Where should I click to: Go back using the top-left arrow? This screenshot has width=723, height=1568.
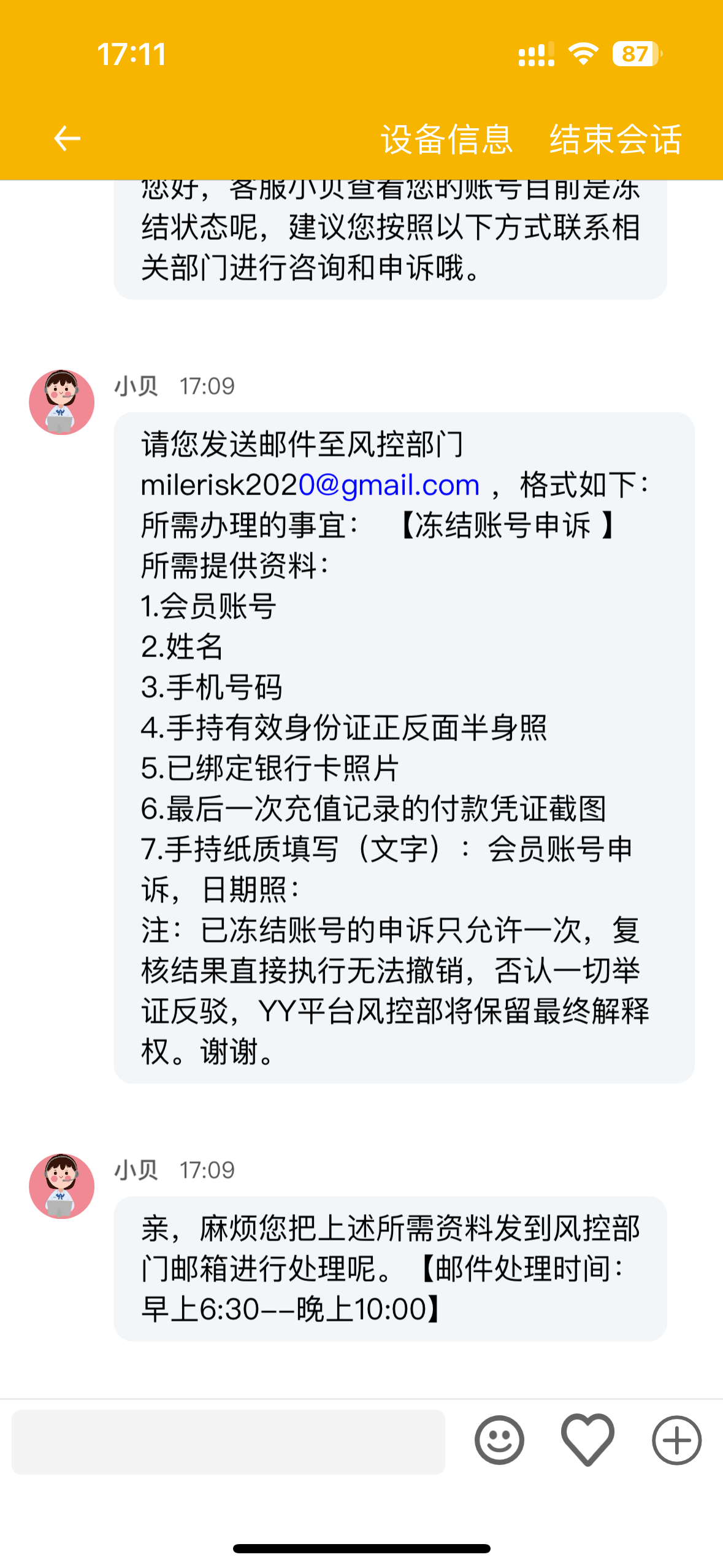pos(67,138)
